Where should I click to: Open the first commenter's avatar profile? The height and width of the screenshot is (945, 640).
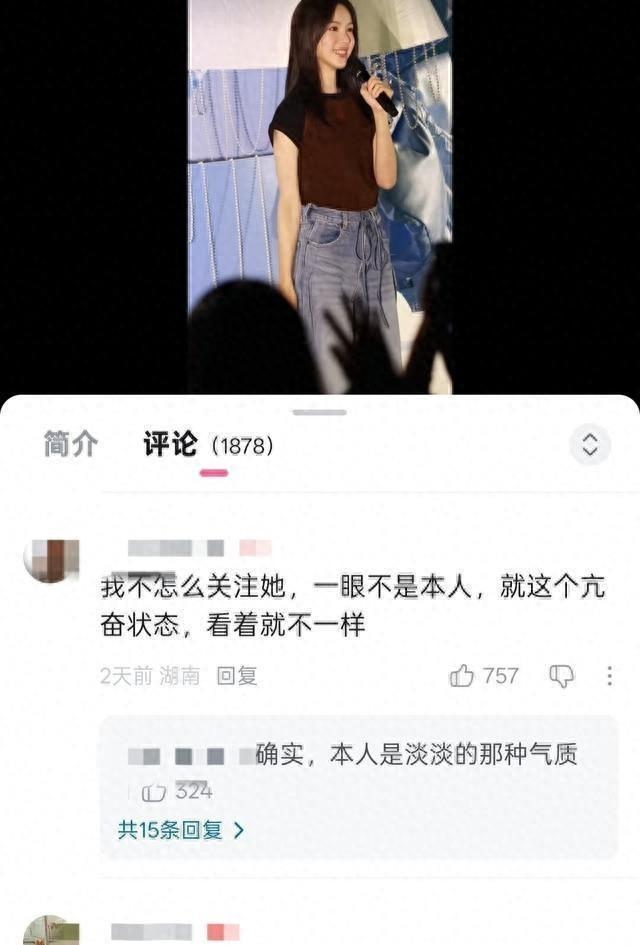(x=51, y=560)
